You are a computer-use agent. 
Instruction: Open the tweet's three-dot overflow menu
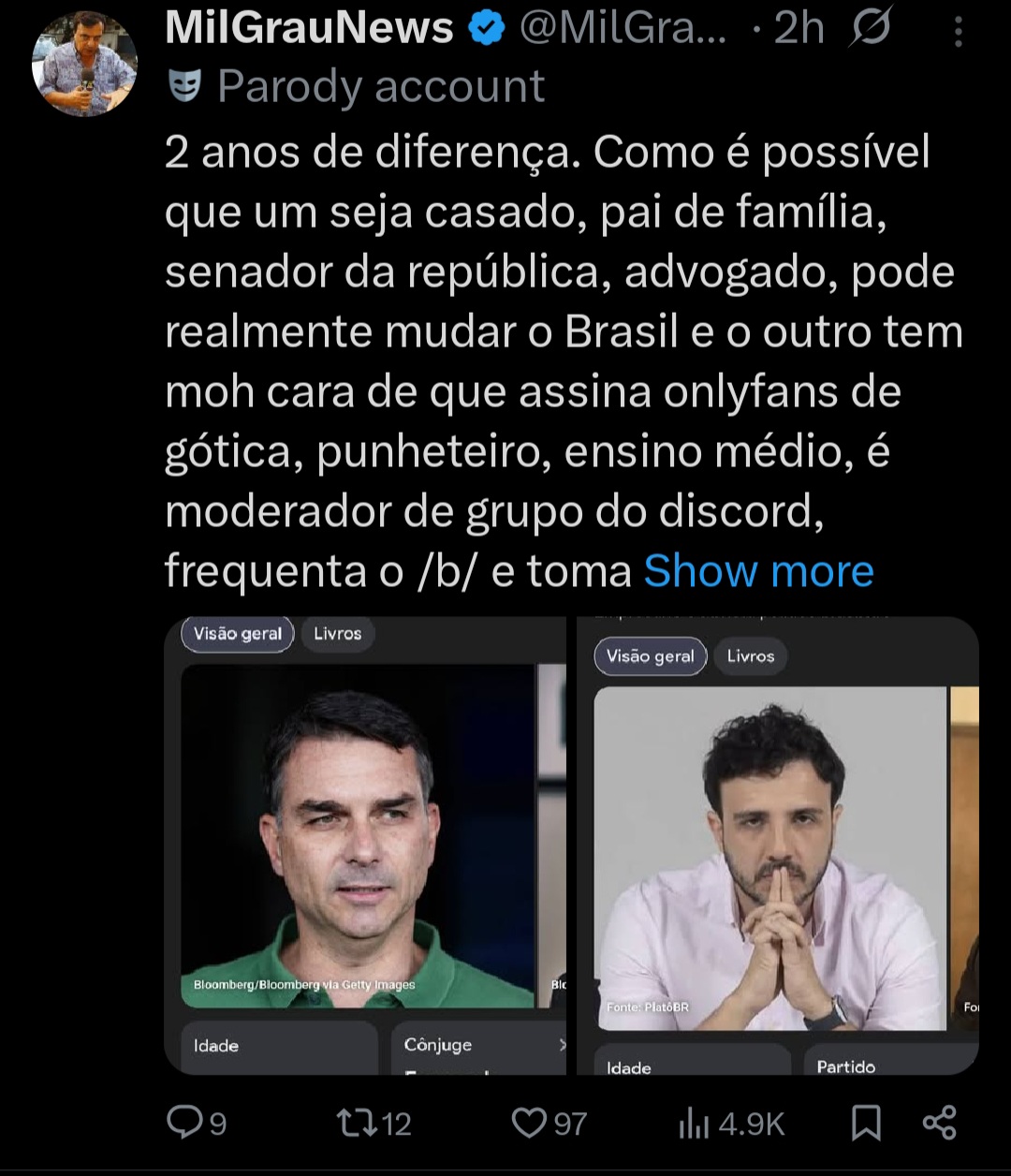(958, 33)
